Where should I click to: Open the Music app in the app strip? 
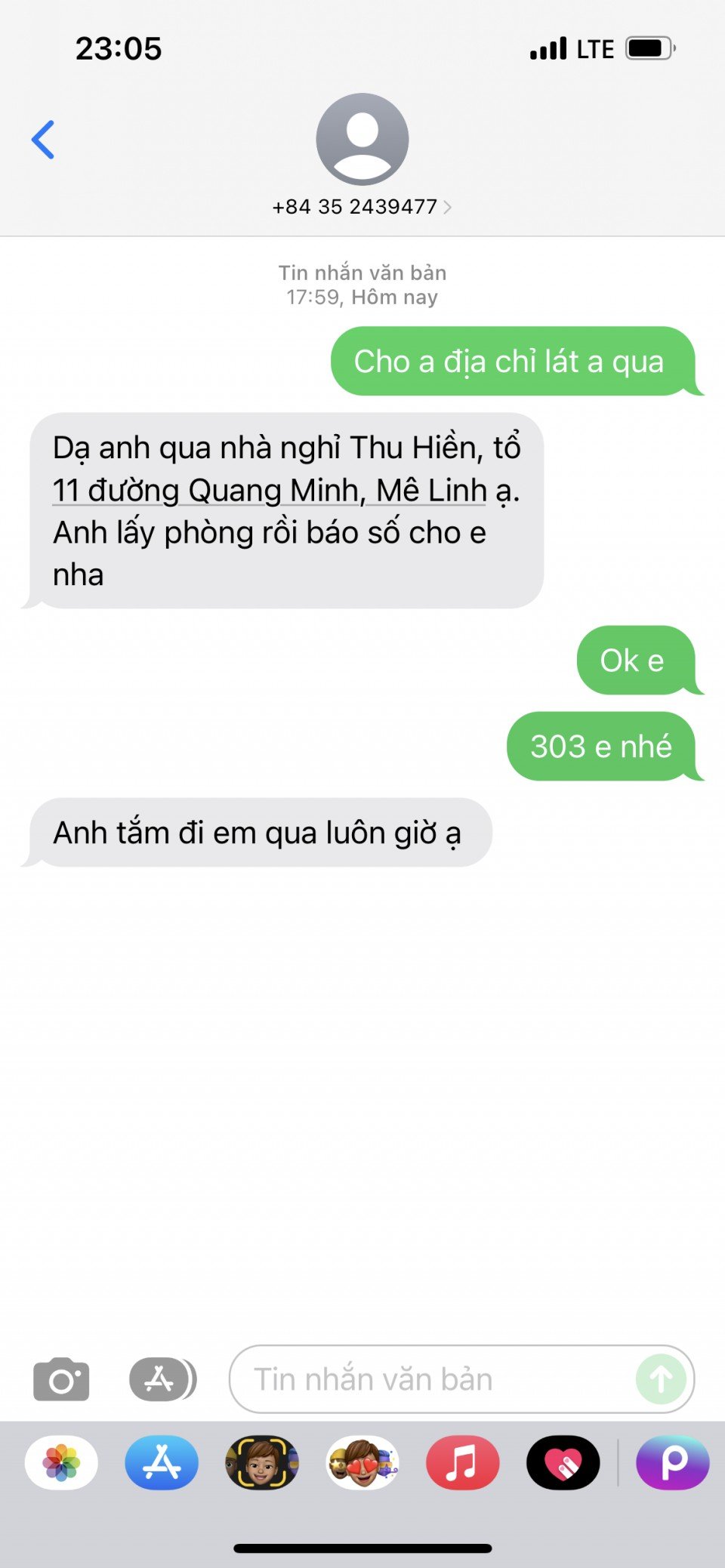pos(462,1463)
